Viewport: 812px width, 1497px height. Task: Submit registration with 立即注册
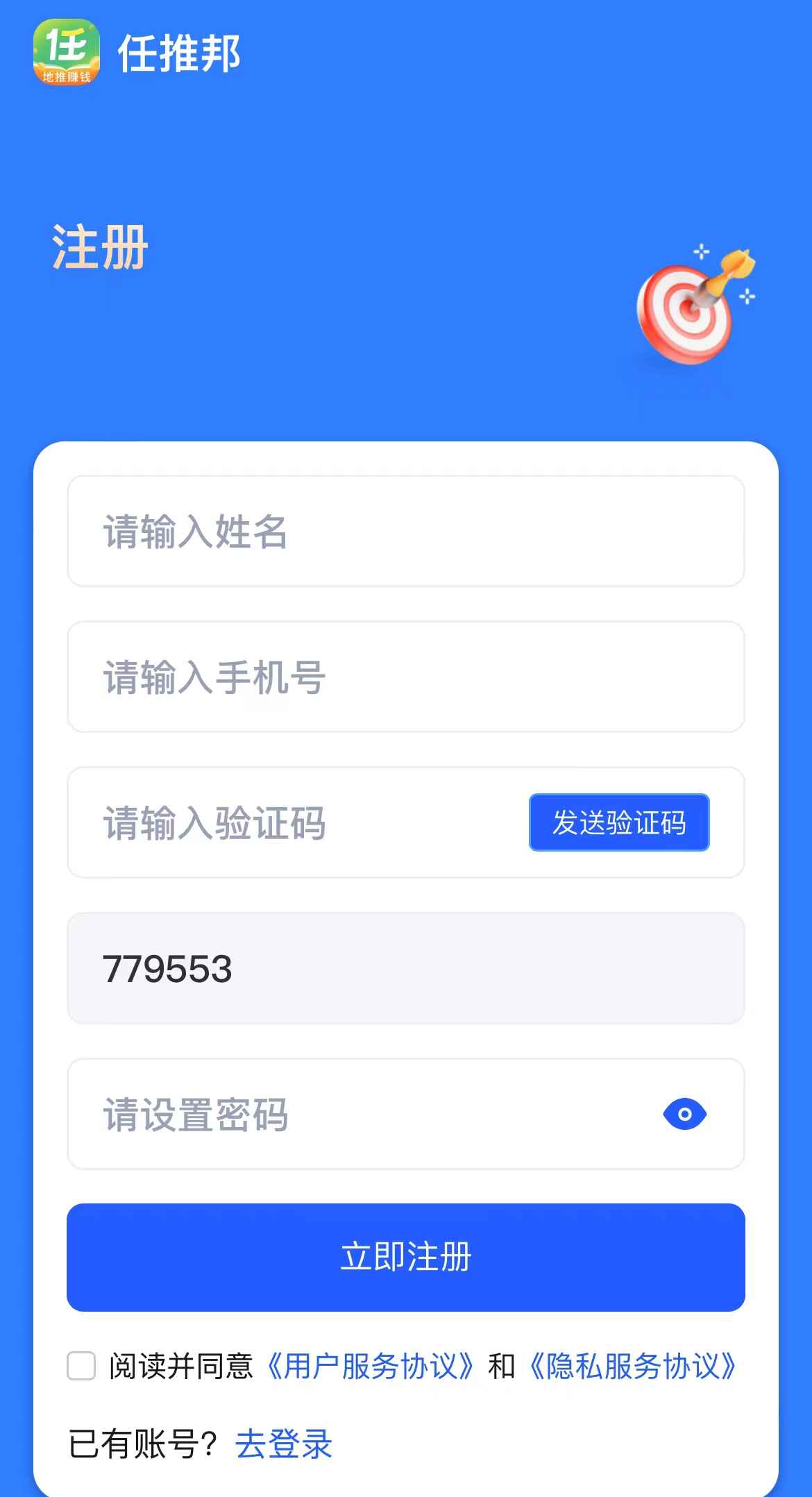(x=405, y=1258)
